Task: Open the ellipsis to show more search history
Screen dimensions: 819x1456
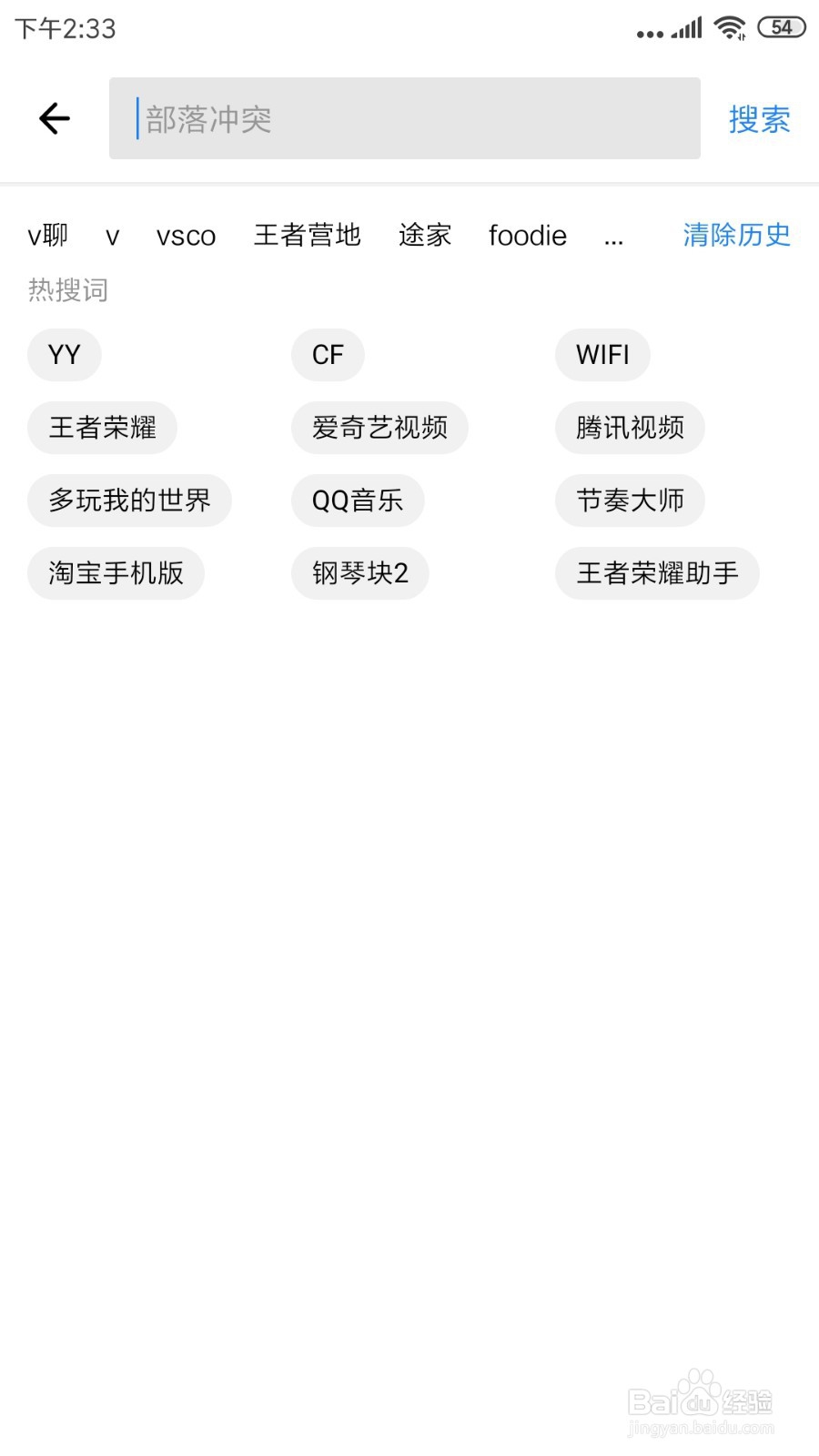Action: (x=613, y=237)
